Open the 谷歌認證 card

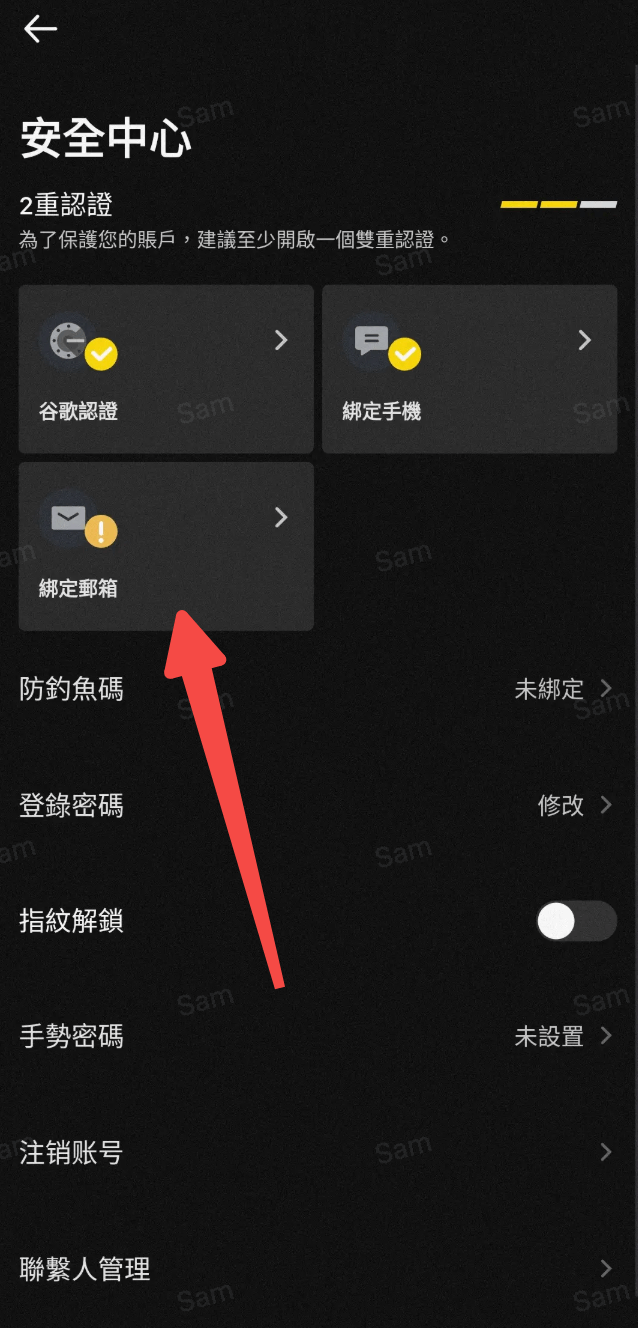166,369
